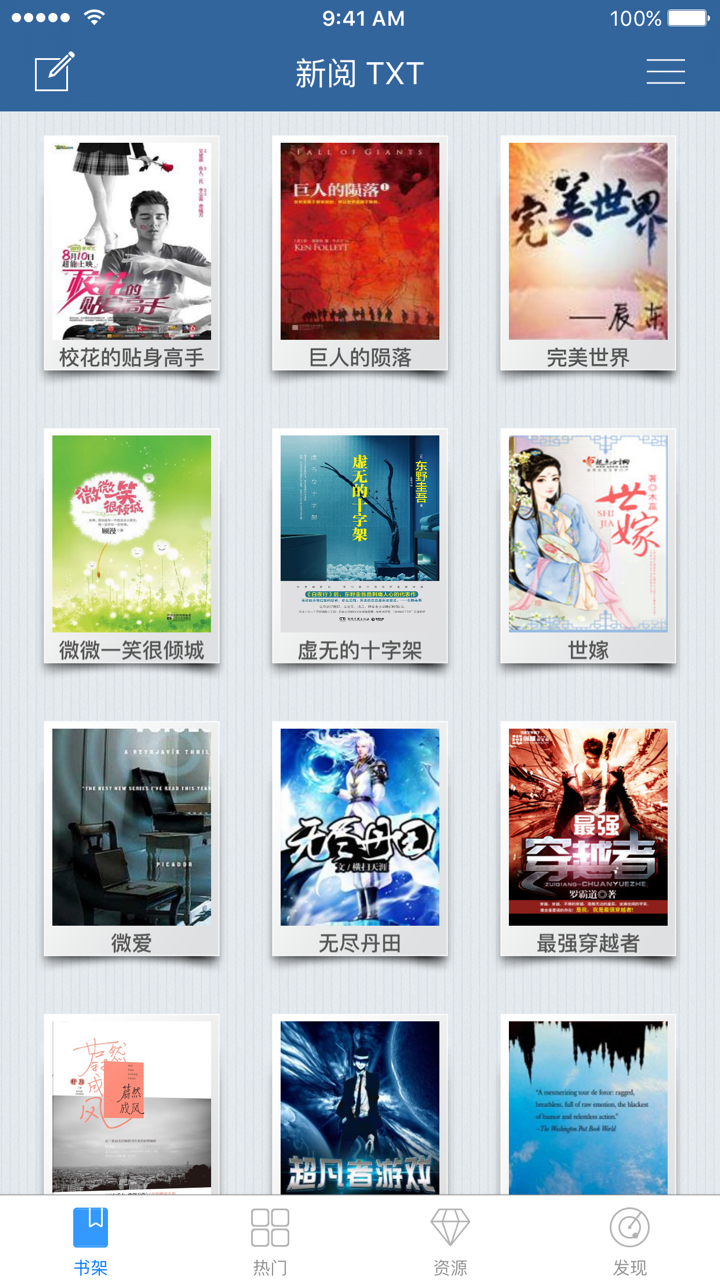Open the 巨人的陨落 book cover

pyautogui.click(x=359, y=240)
